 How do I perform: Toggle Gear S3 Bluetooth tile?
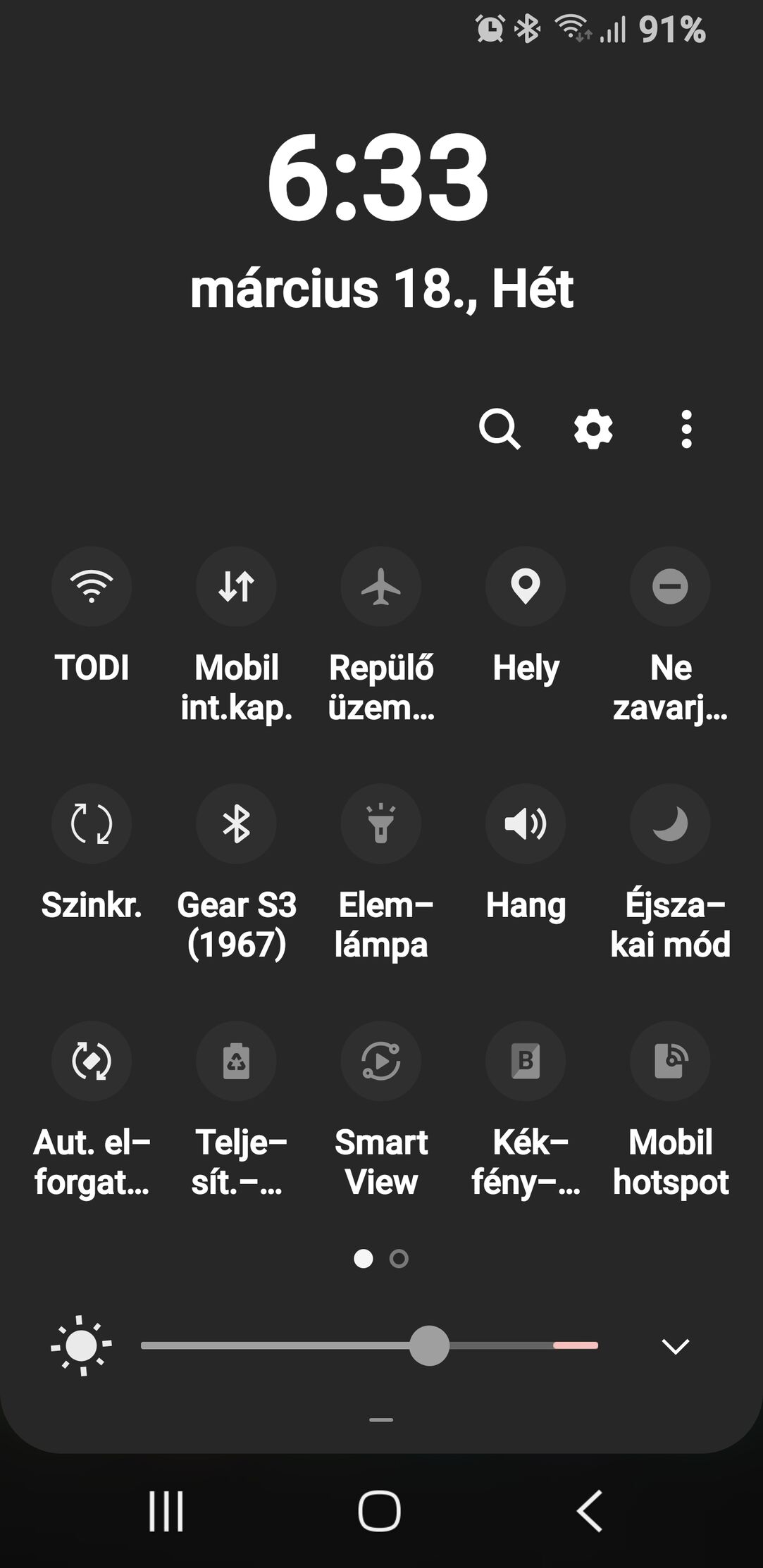coord(236,823)
